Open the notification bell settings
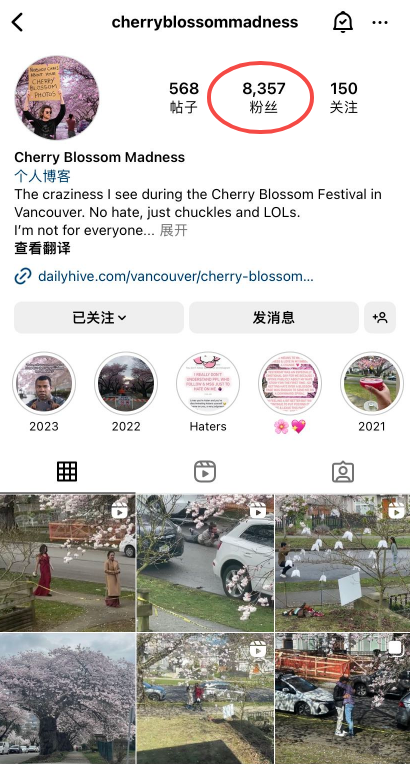The width and height of the screenshot is (410, 764). click(343, 22)
